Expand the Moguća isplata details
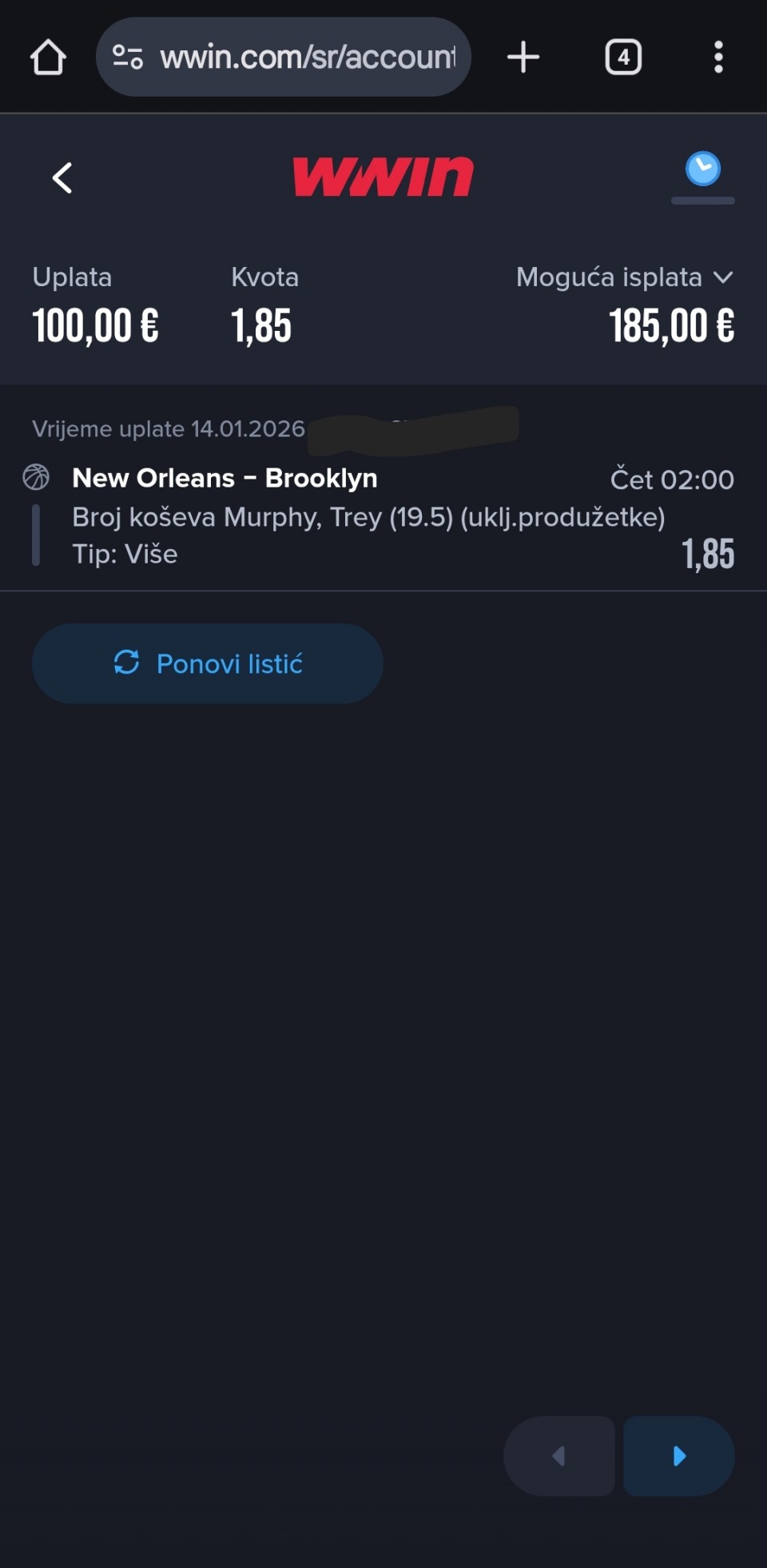This screenshot has width=767, height=1568. coord(723,277)
